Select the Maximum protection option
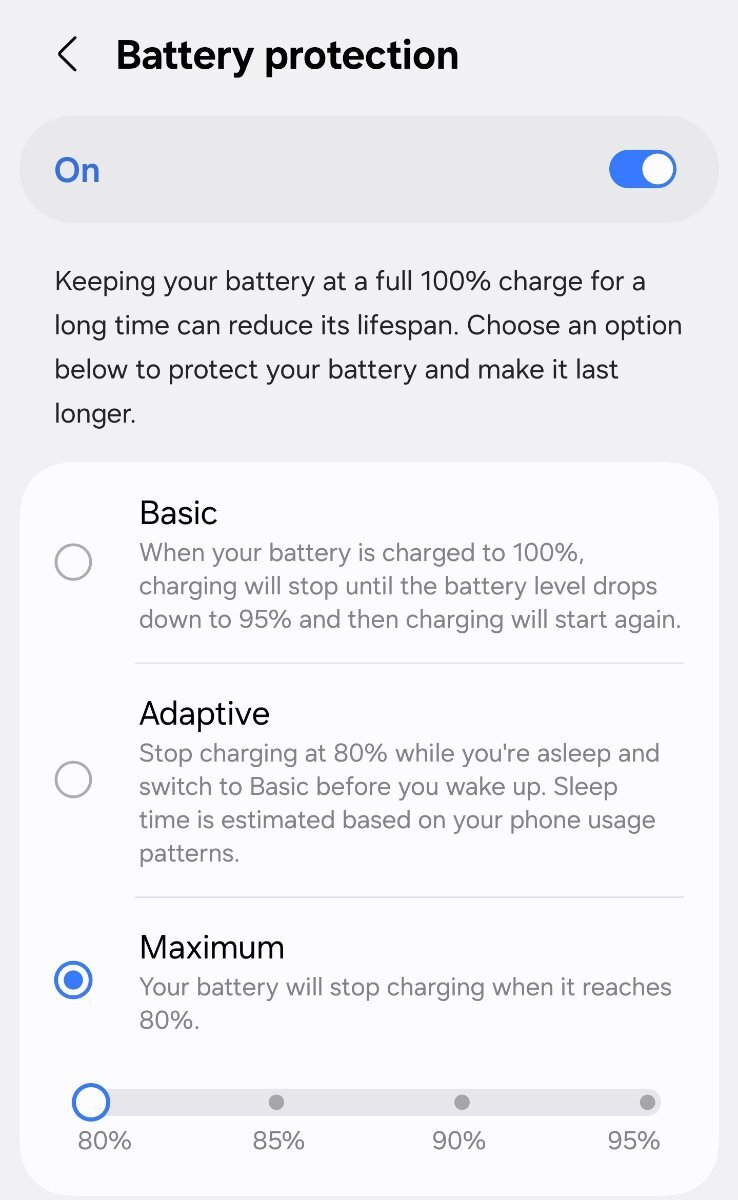The height and width of the screenshot is (1200, 738). click(73, 981)
